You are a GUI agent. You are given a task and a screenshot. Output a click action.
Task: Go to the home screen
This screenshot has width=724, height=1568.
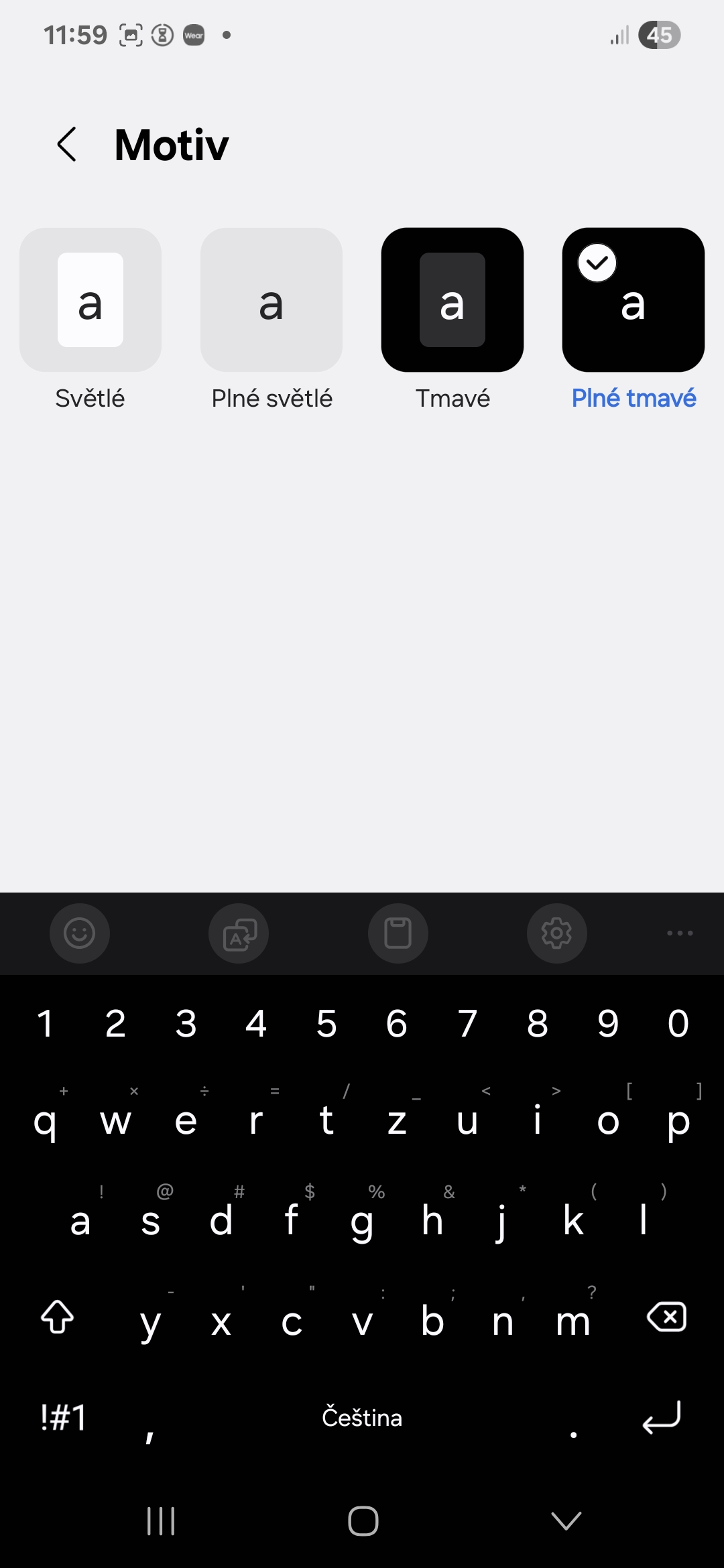363,1521
